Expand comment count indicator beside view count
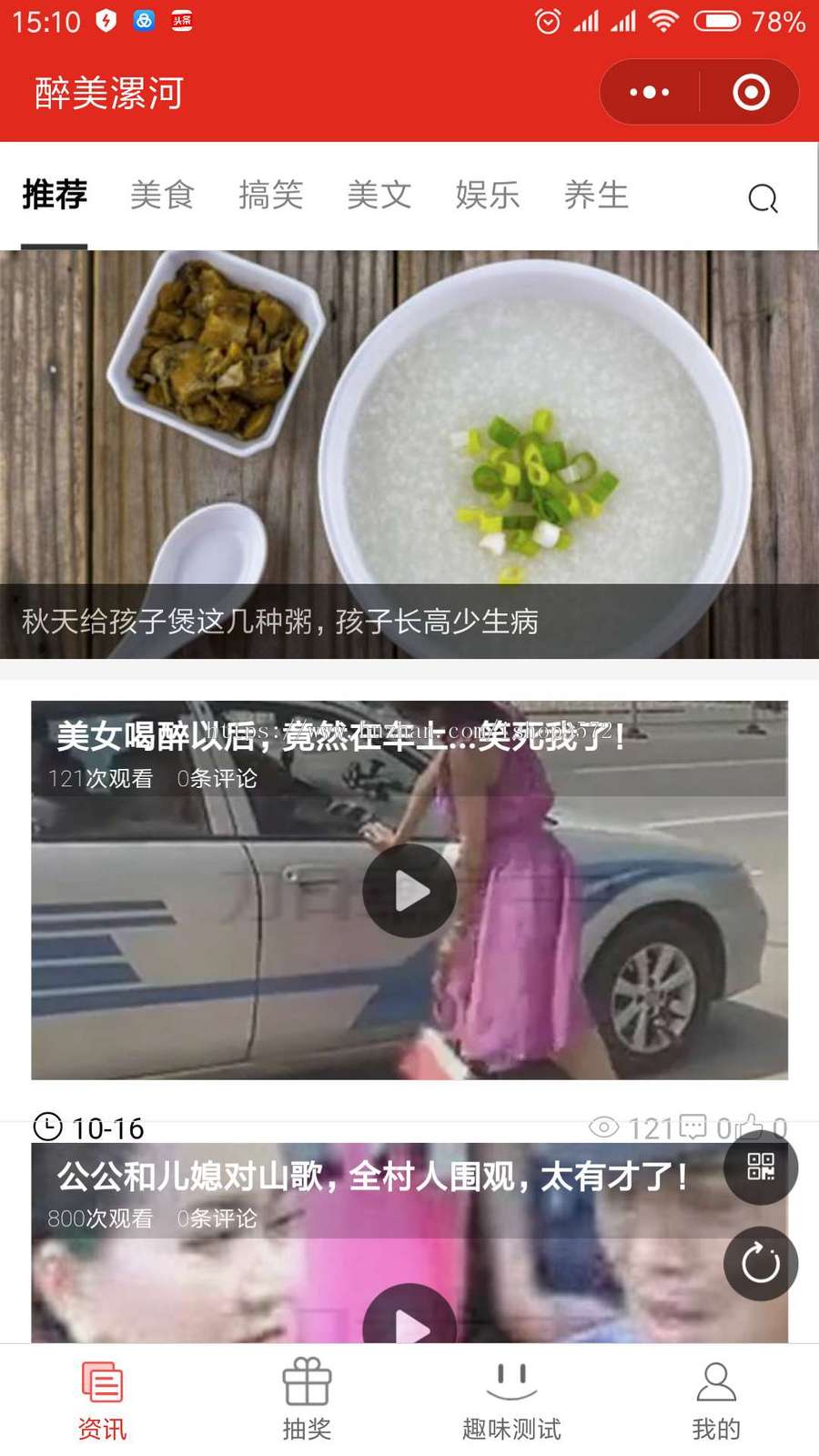 click(705, 1127)
